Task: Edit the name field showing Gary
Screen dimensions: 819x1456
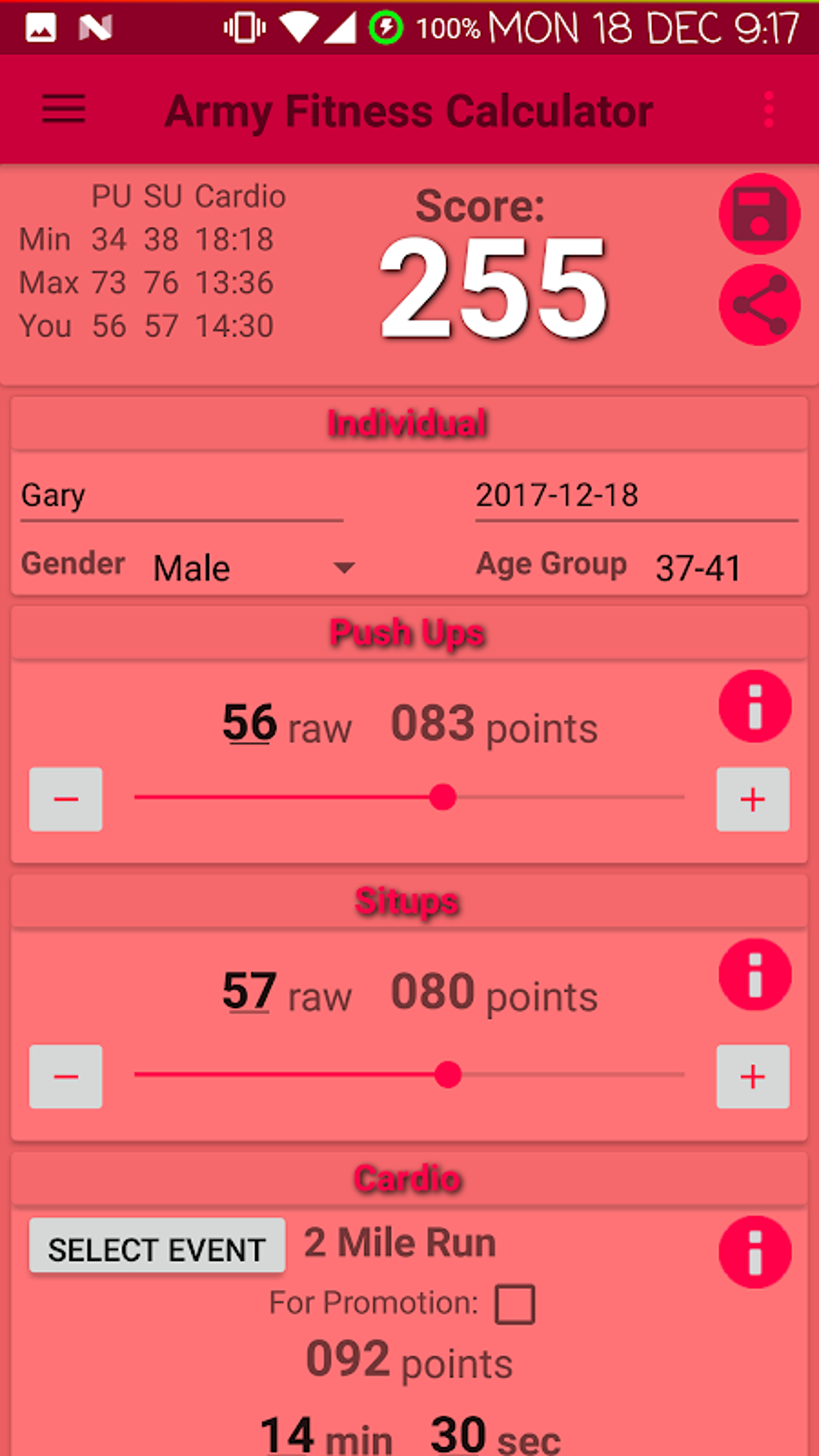Action: [x=181, y=496]
